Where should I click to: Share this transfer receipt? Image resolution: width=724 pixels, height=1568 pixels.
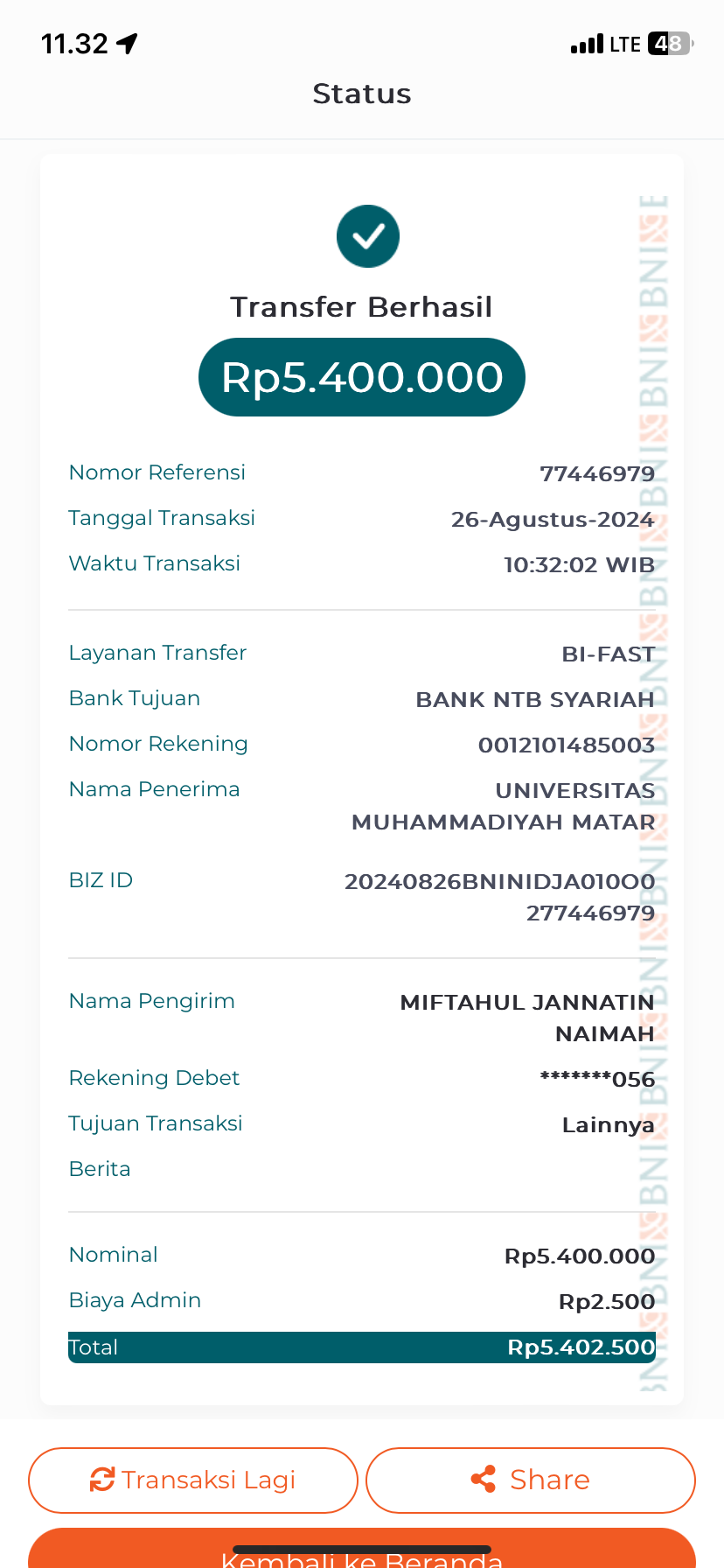(530, 1480)
